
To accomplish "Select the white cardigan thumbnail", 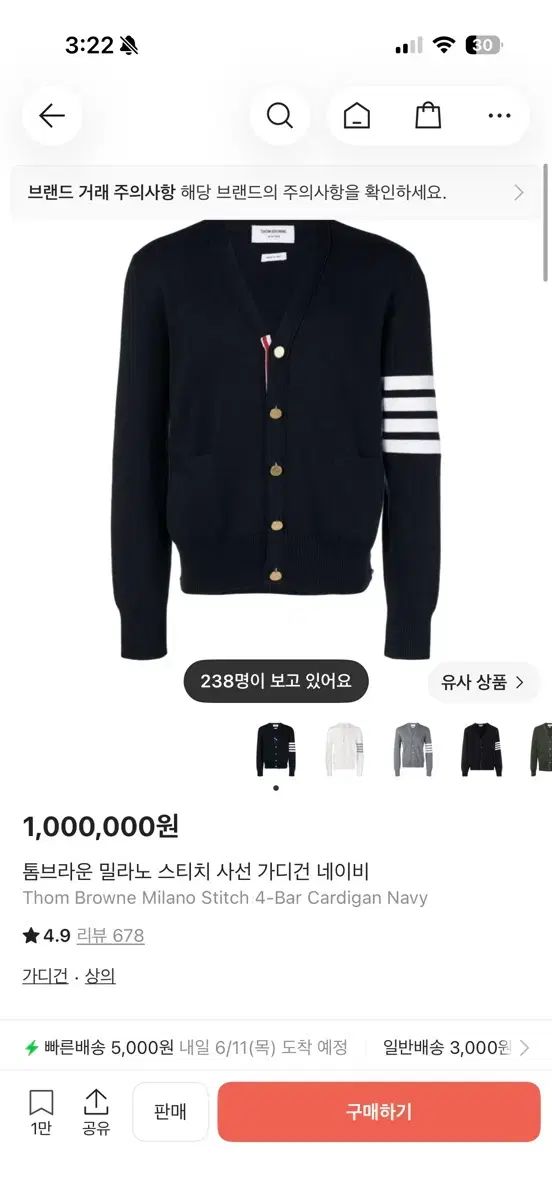I will pos(345,750).
